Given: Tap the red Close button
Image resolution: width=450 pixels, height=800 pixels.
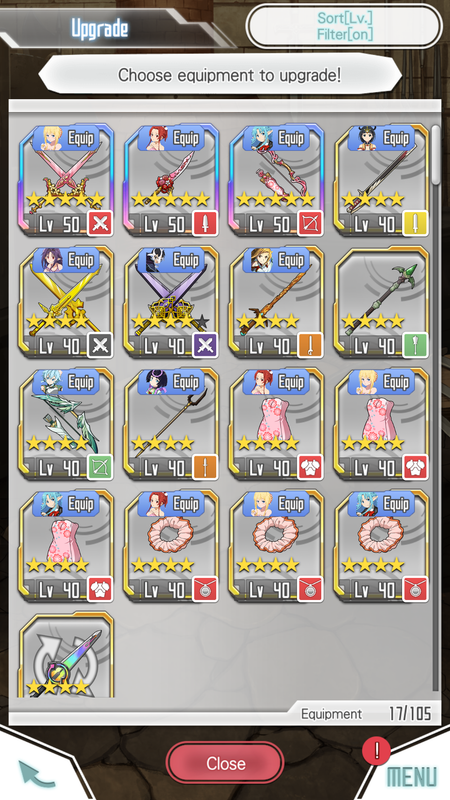Looking at the screenshot, I should point(225,763).
